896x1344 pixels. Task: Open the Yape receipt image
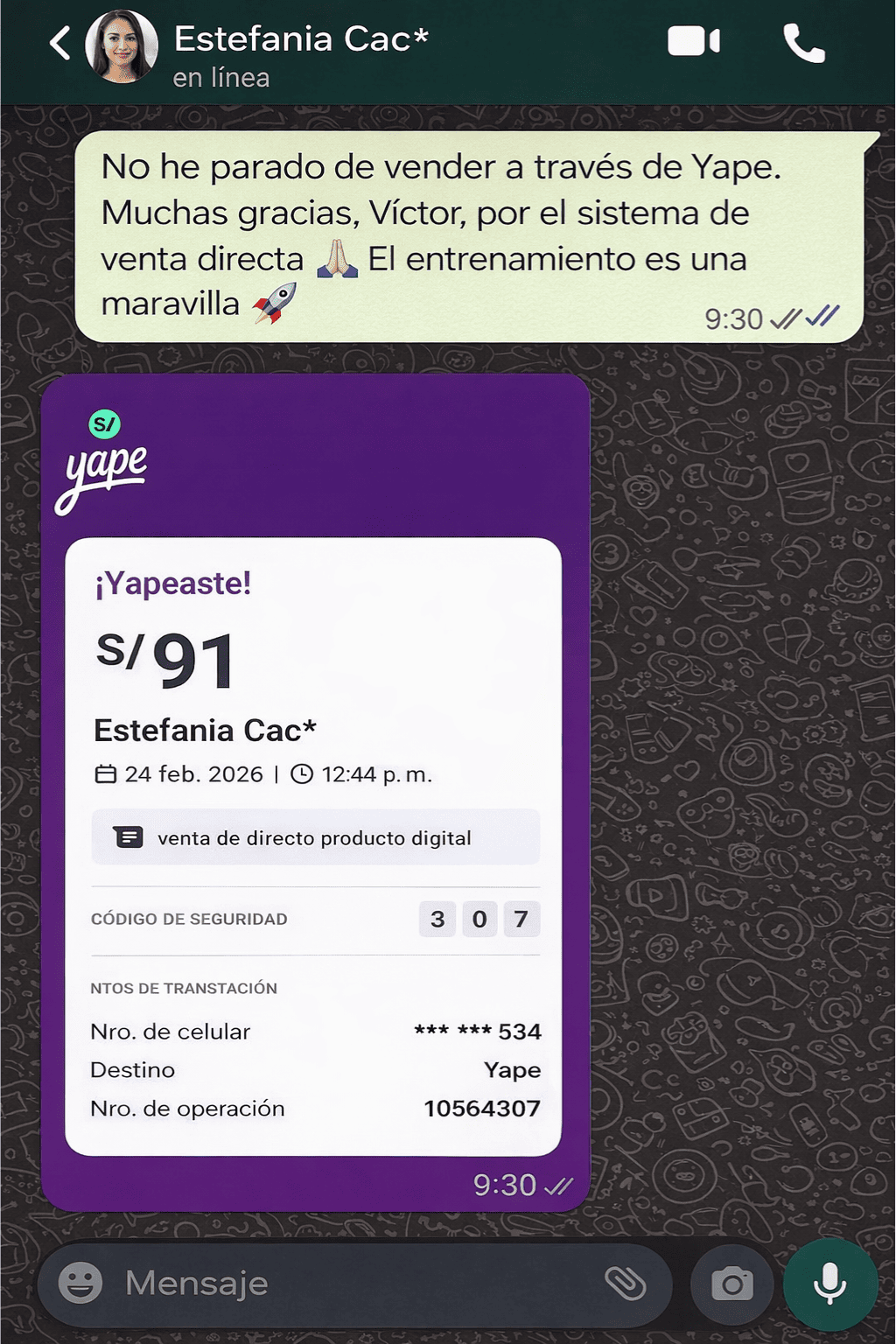[x=315, y=787]
